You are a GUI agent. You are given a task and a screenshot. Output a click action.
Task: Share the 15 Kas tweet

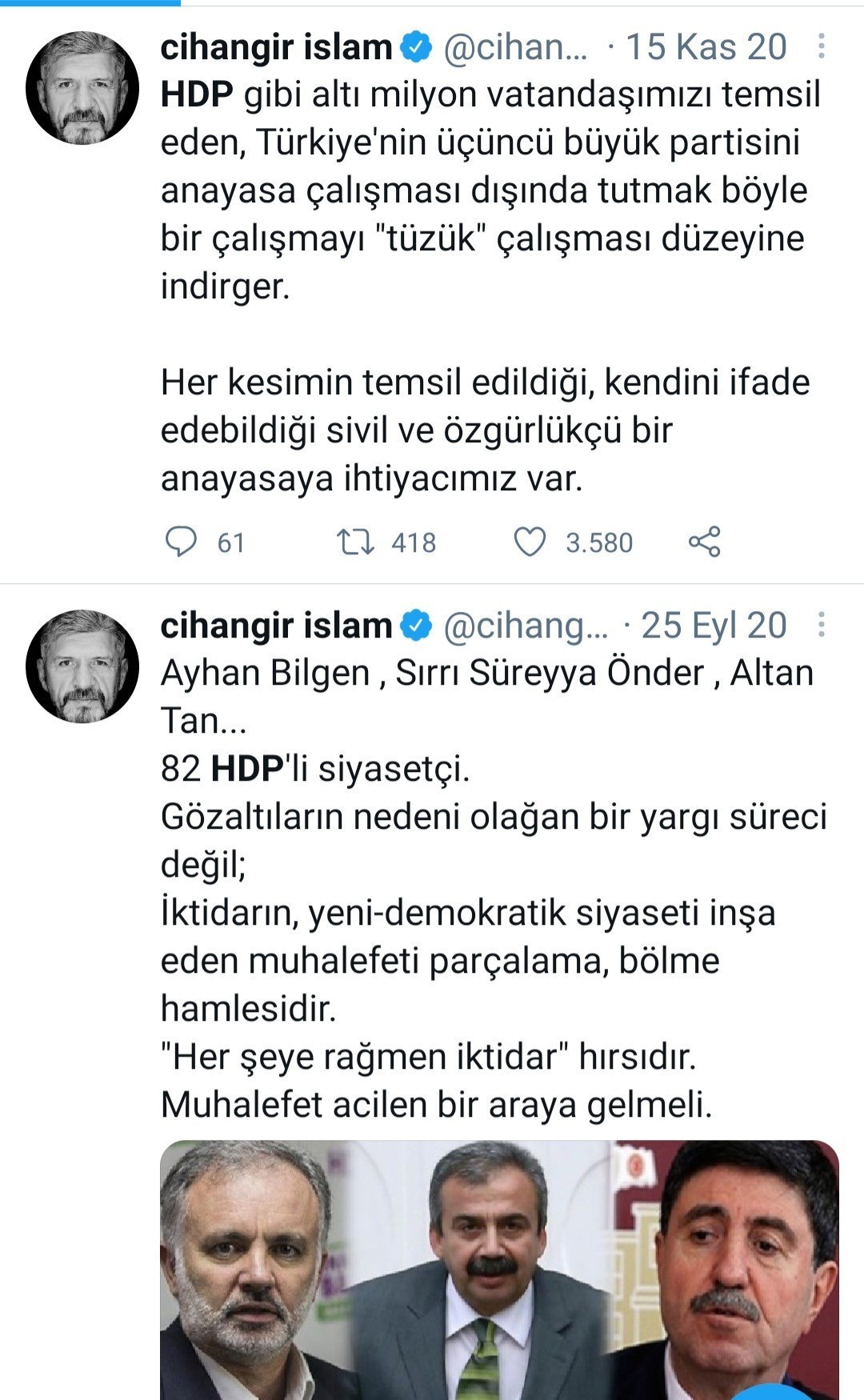[x=704, y=542]
